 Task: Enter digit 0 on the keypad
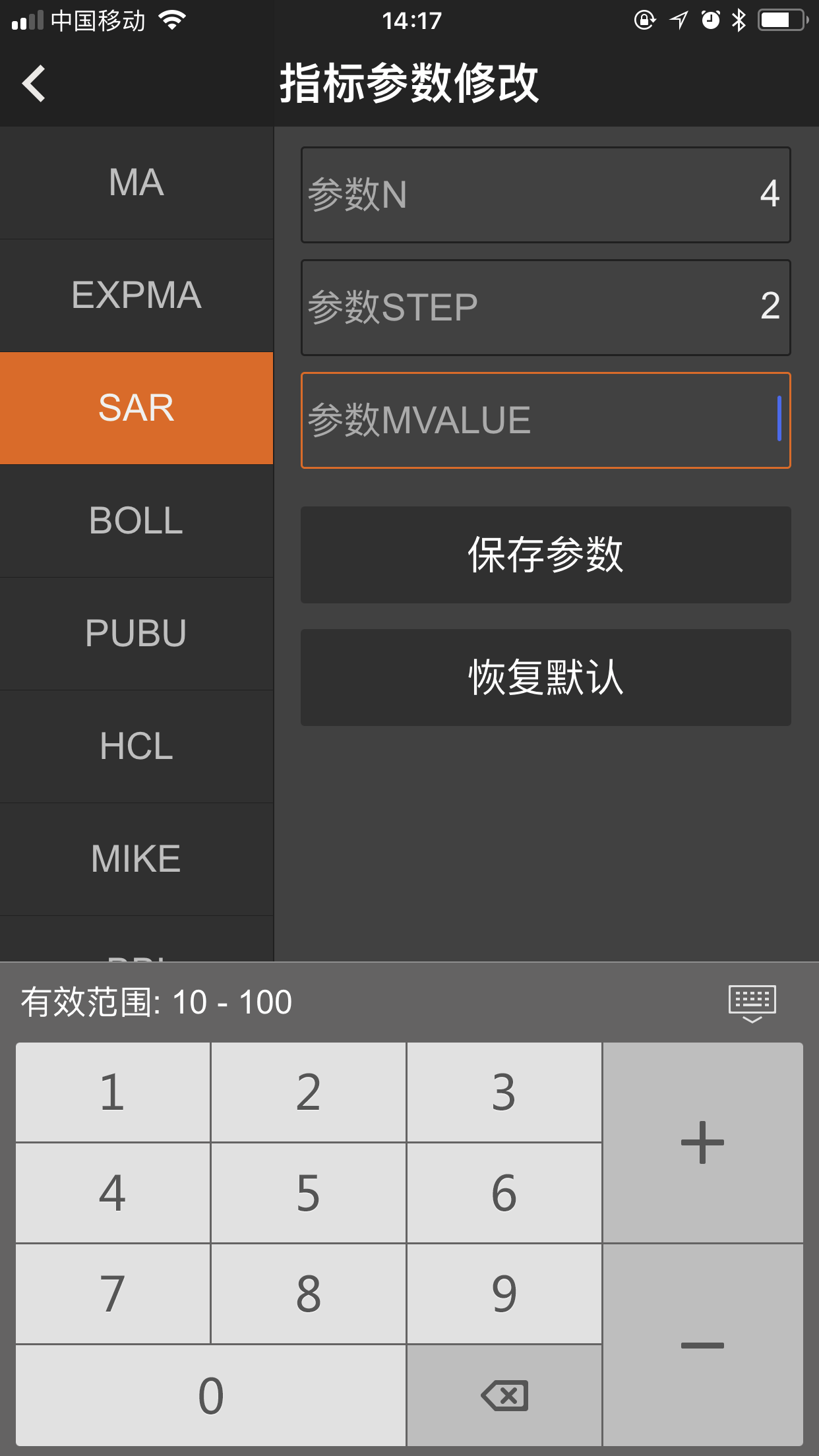pos(211,1395)
